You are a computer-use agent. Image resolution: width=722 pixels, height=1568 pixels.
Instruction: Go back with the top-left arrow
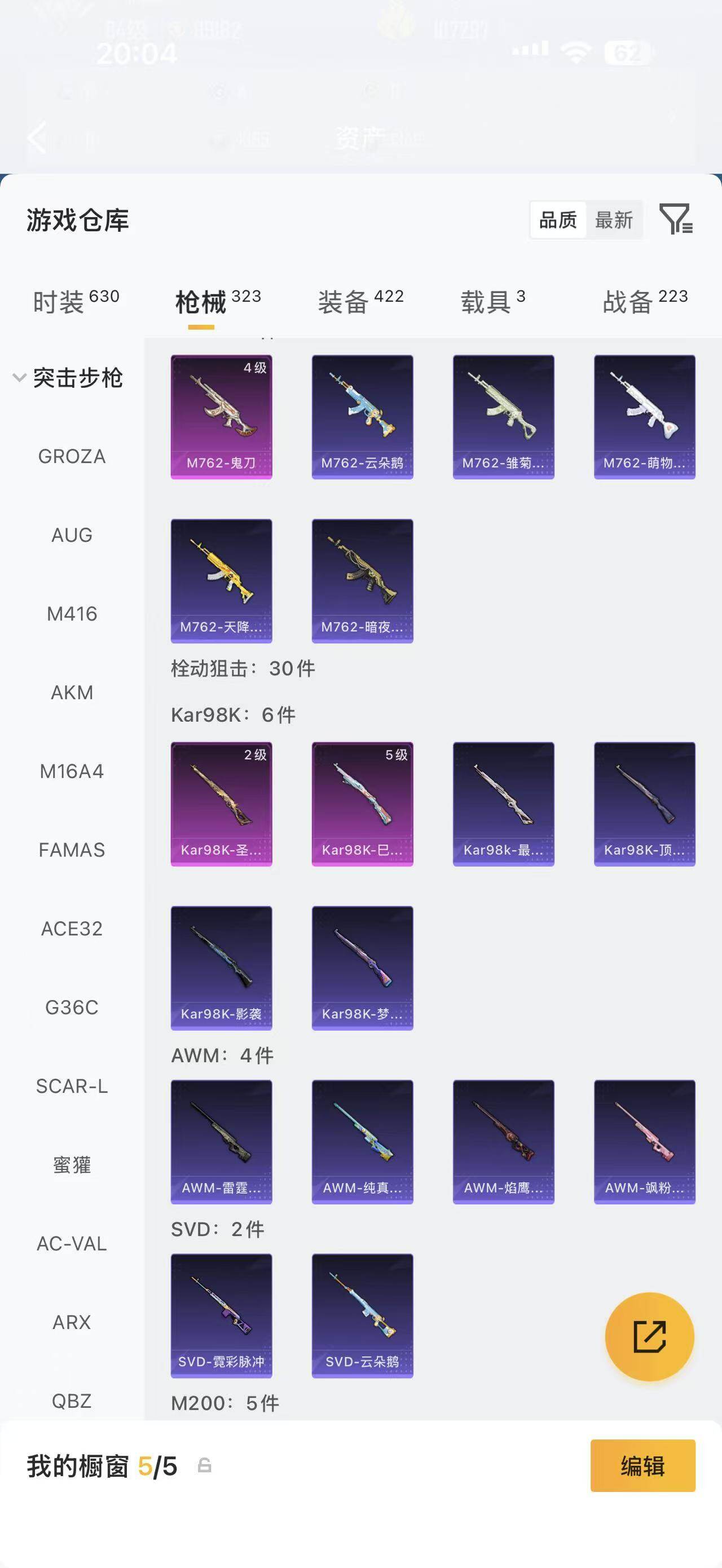[x=37, y=136]
